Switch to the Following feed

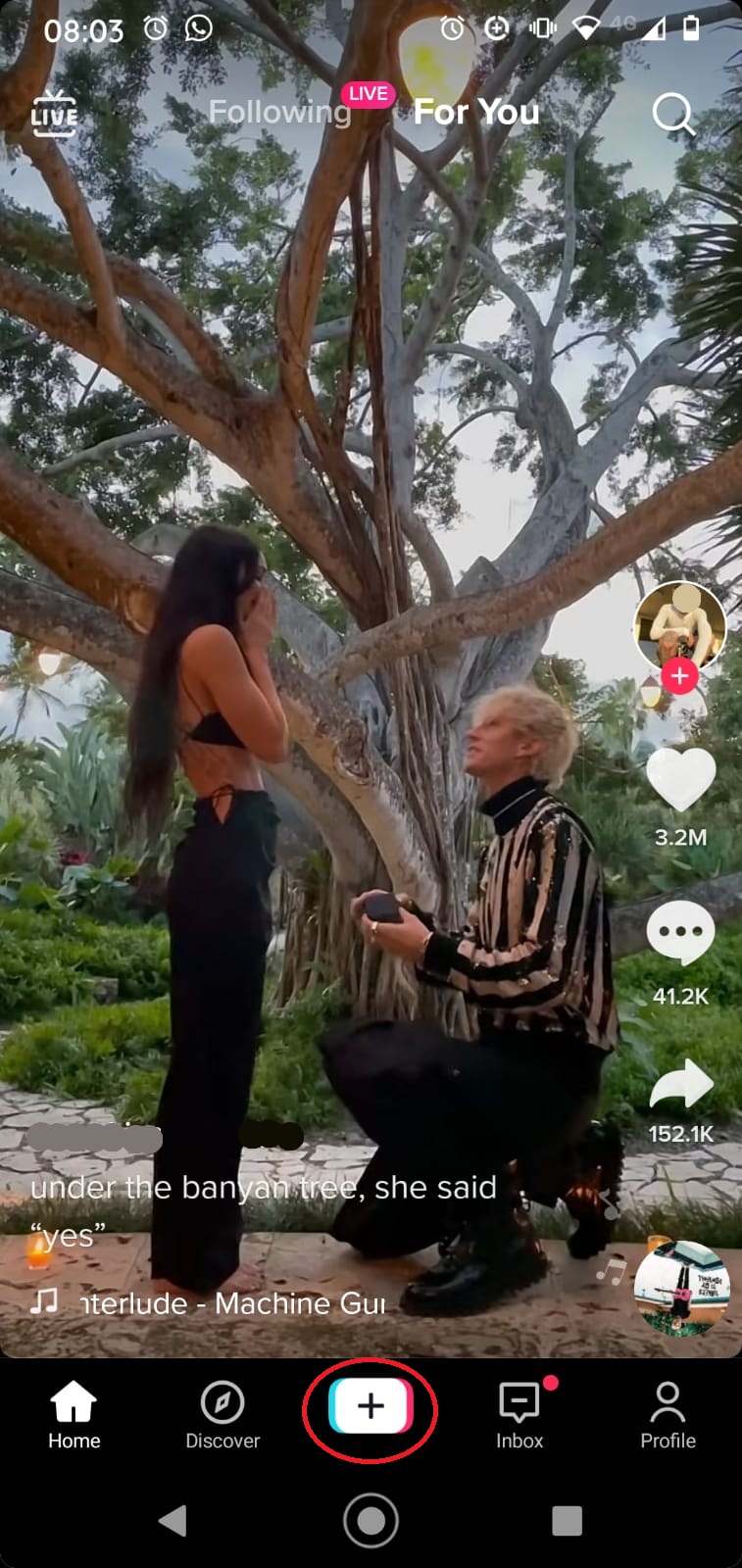279,112
